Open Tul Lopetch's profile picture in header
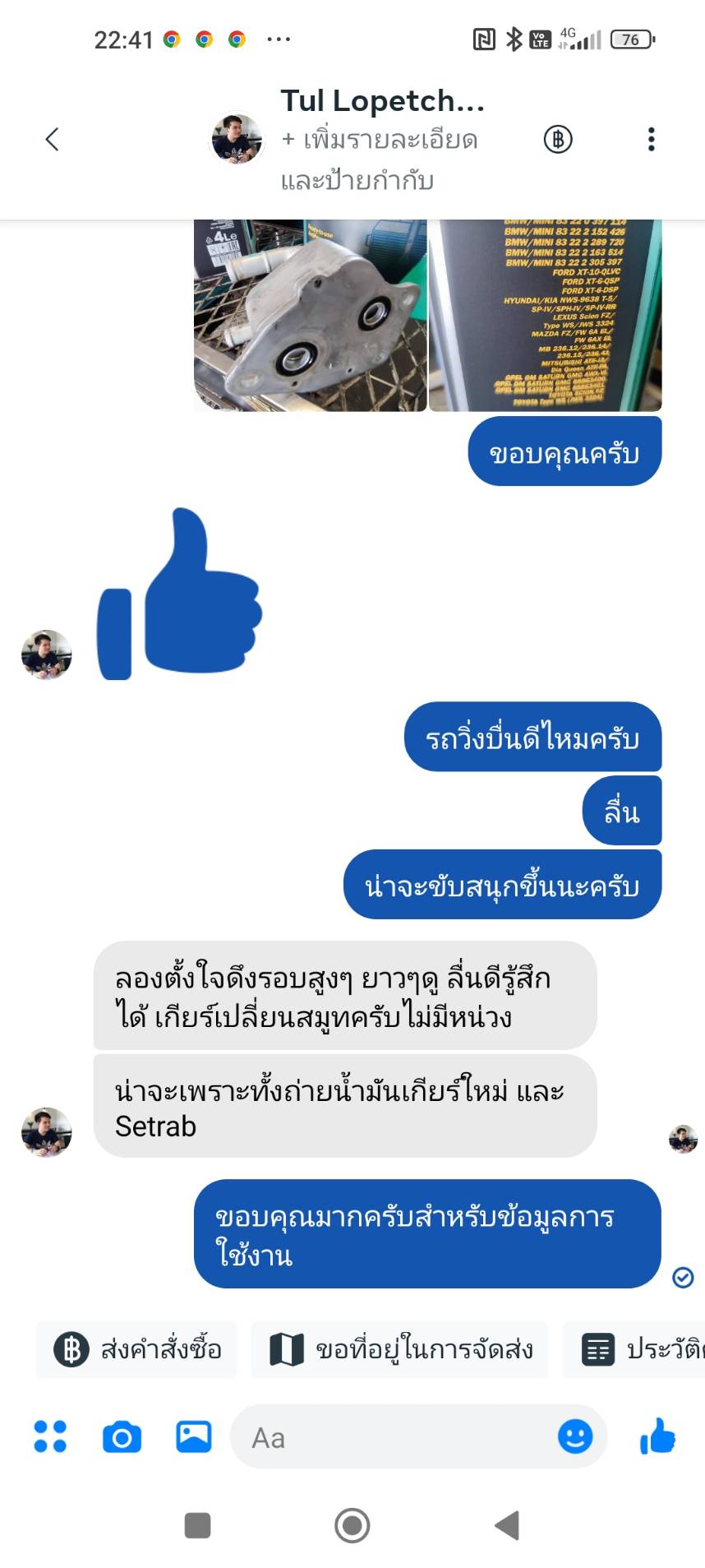 point(237,139)
